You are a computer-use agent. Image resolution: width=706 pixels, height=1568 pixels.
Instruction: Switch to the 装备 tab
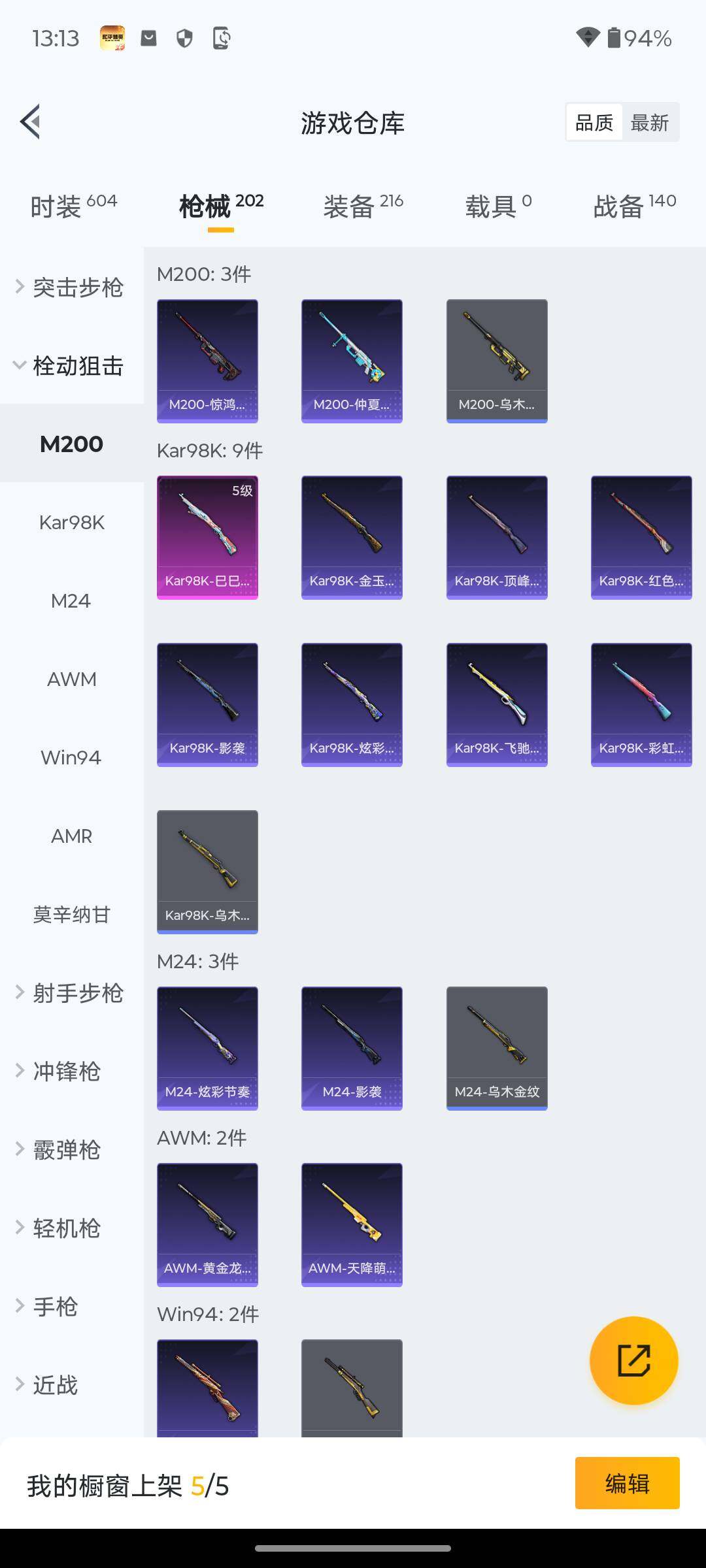tap(363, 206)
